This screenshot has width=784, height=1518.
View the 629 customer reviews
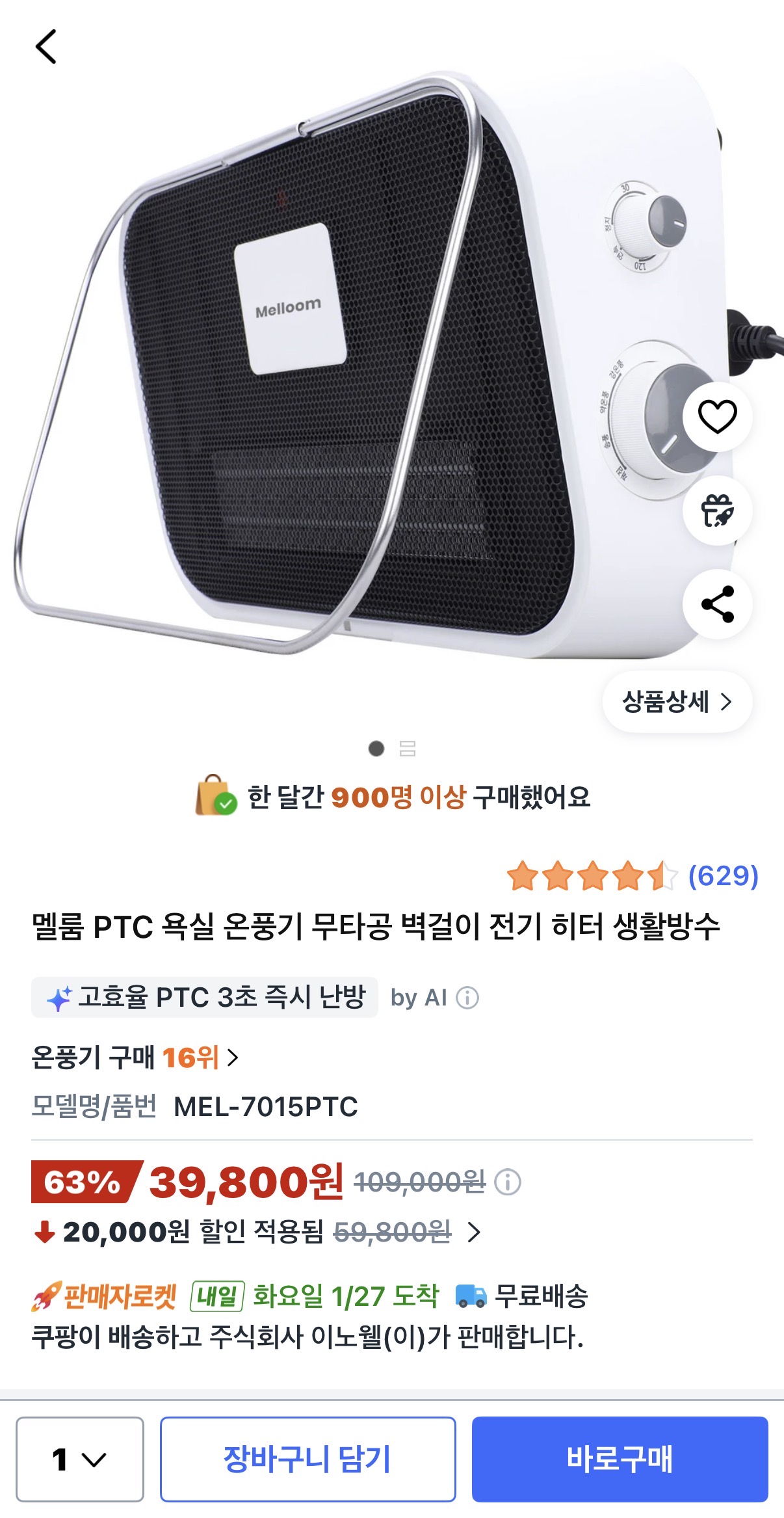pyautogui.click(x=723, y=876)
